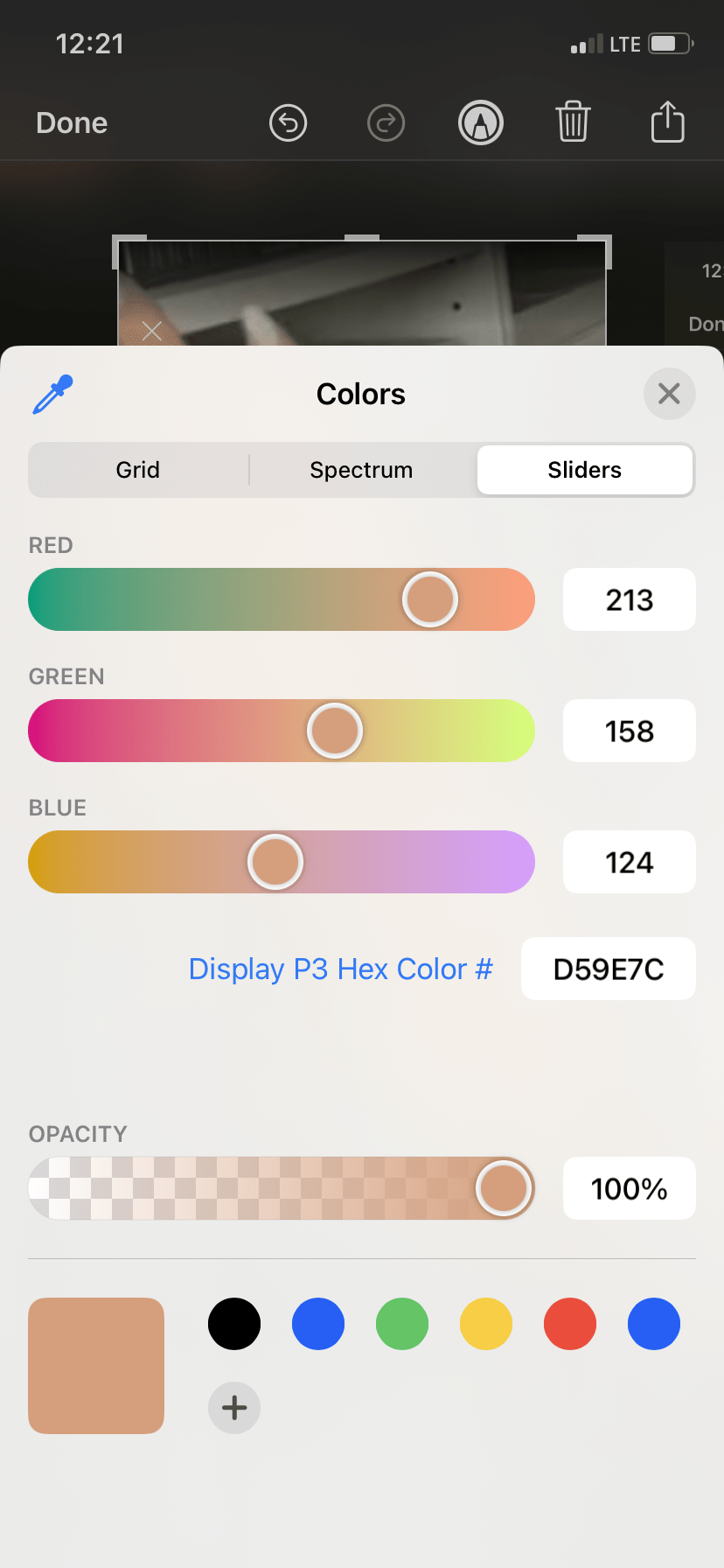Toggle the markup pen tool
This screenshot has width=724, height=1568.
[481, 123]
